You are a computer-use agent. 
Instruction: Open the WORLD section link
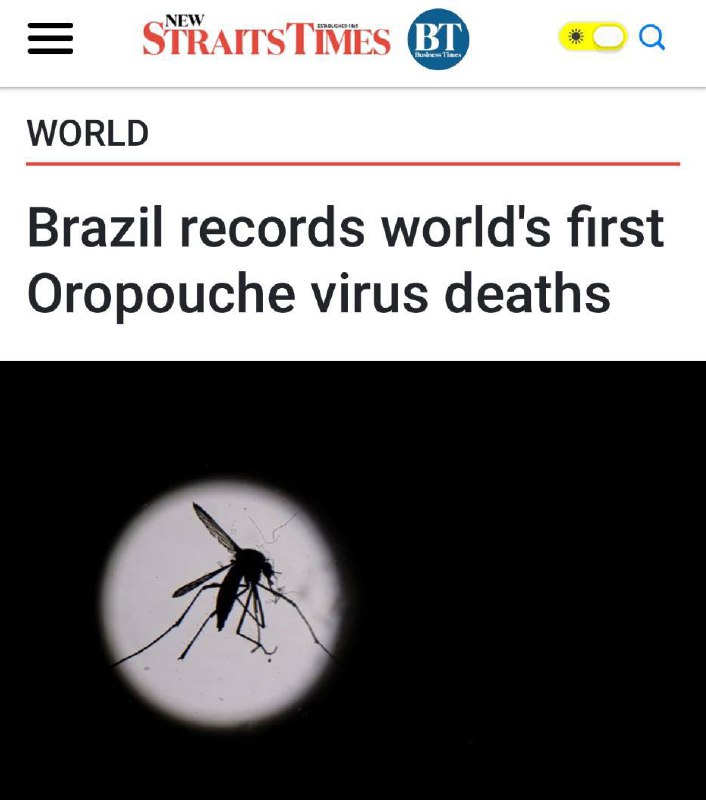point(88,133)
